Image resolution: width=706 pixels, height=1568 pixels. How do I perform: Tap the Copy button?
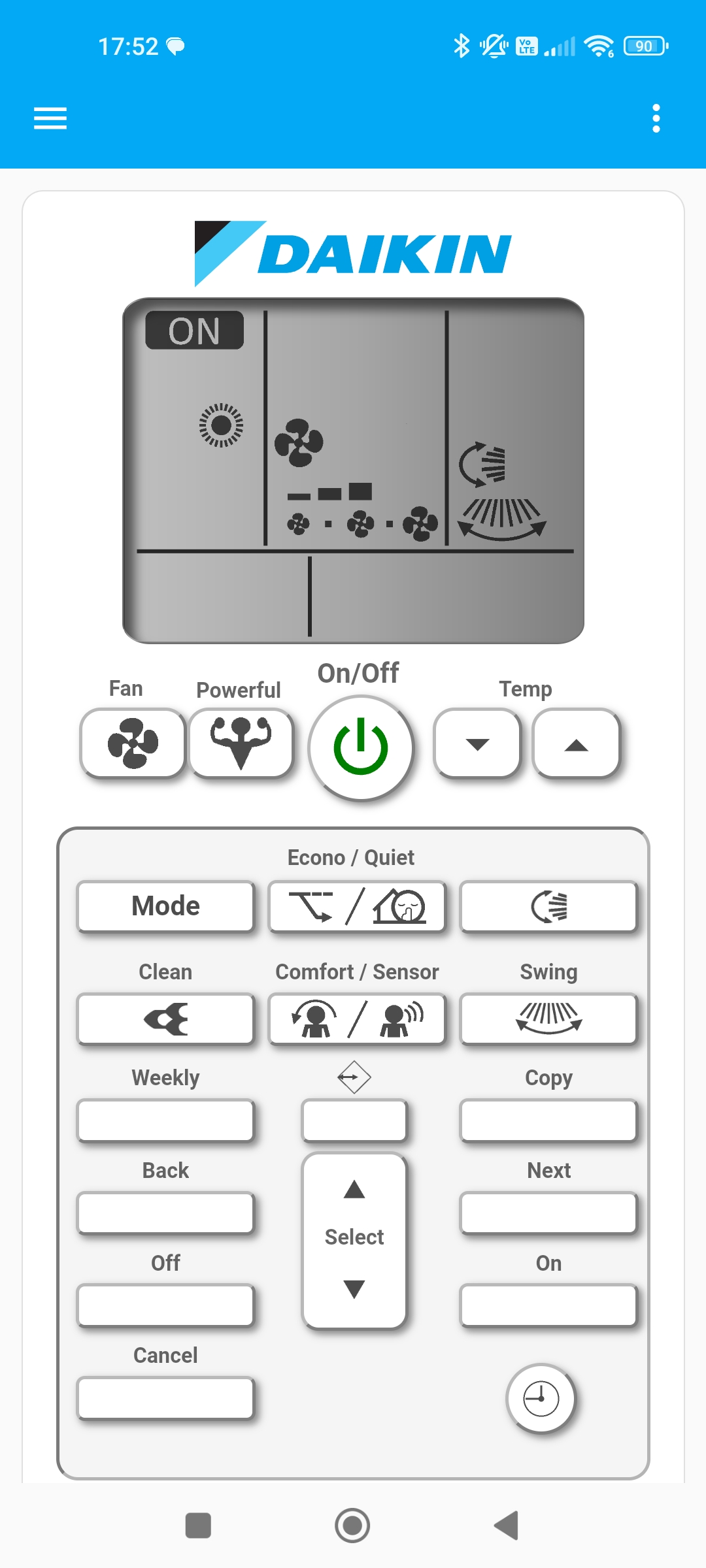(x=548, y=1120)
